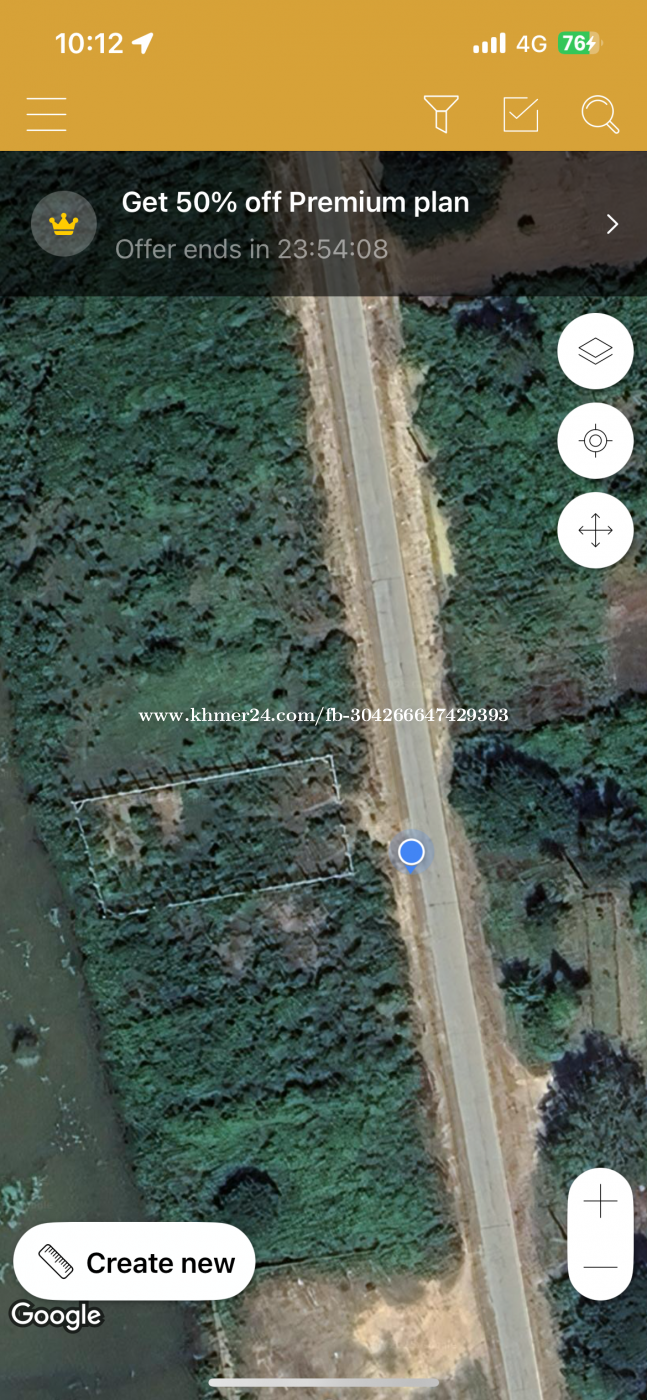Tap the four-arrow move button
Image resolution: width=647 pixels, height=1400 pixels.
(x=595, y=530)
